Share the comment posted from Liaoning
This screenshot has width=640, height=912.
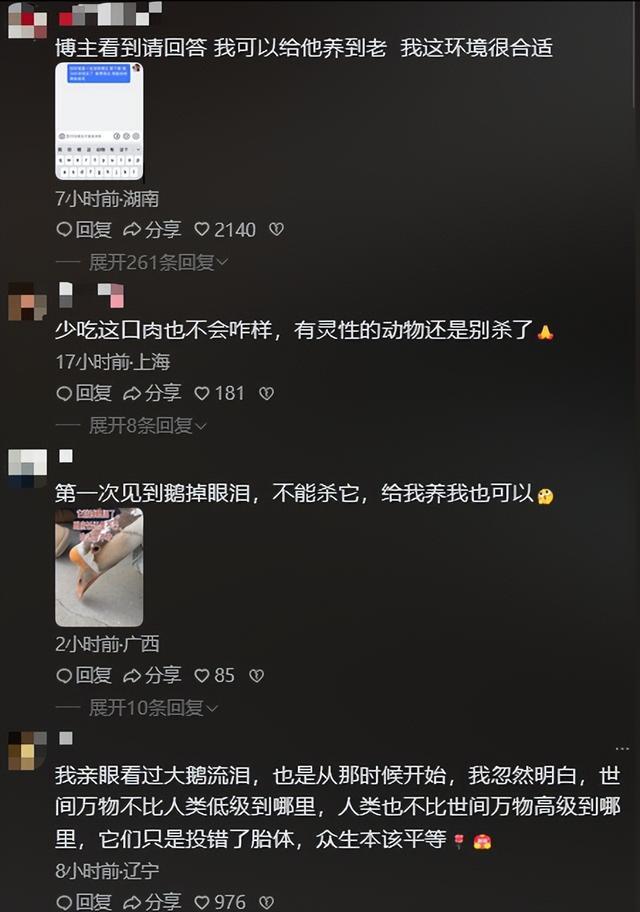pos(152,902)
